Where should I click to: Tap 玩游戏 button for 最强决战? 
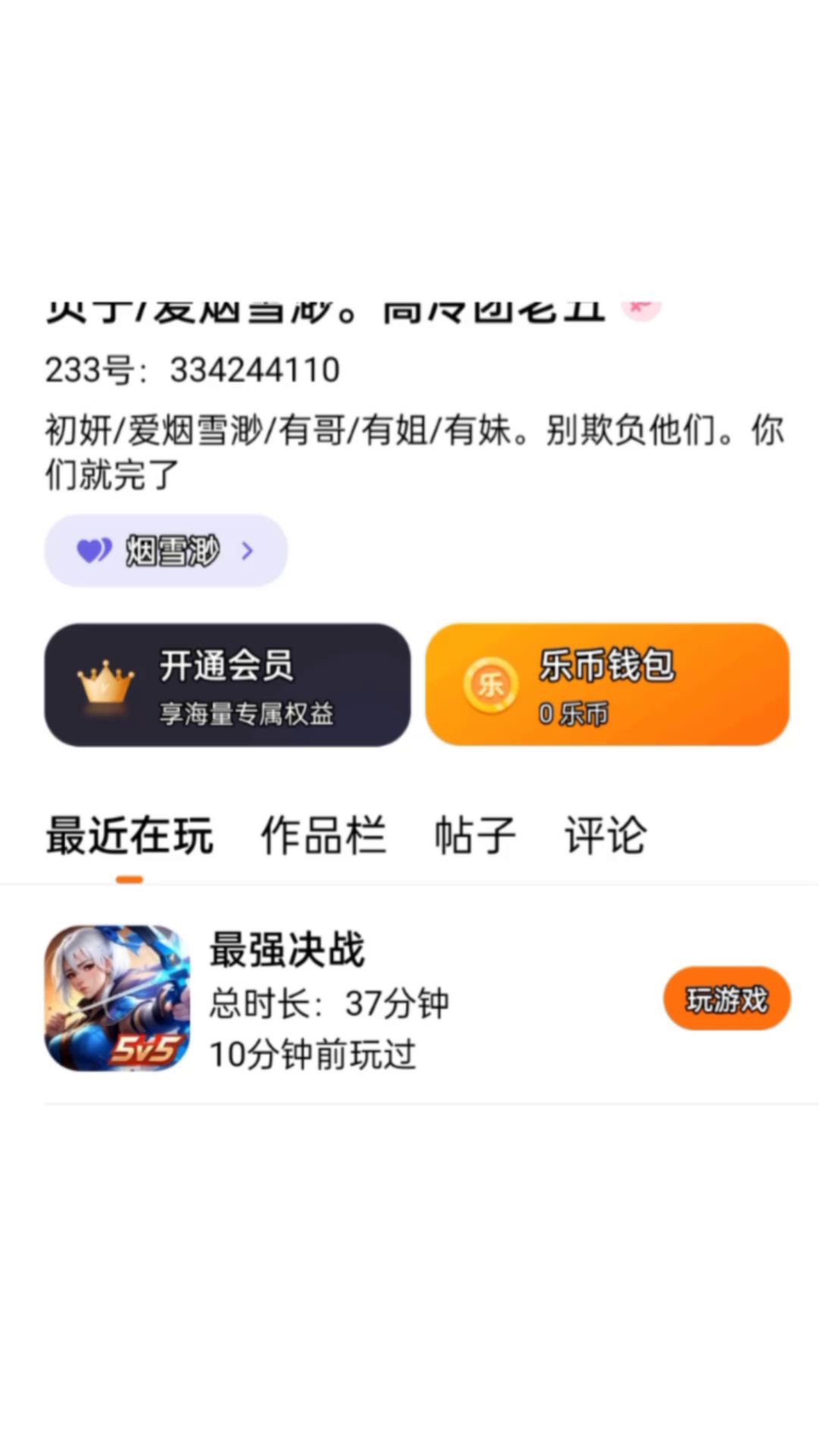[x=726, y=999]
